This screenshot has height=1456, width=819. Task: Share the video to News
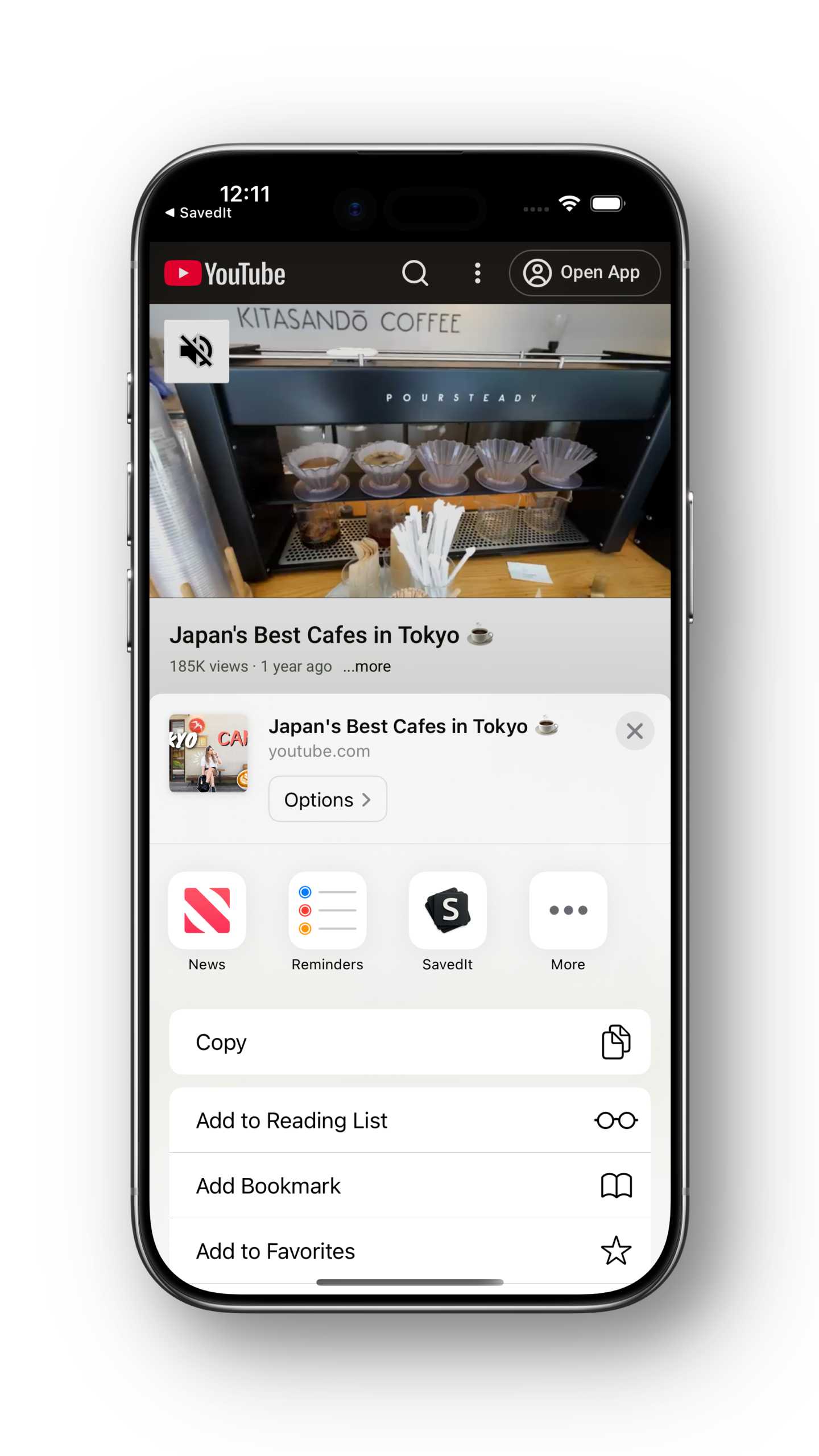207,911
